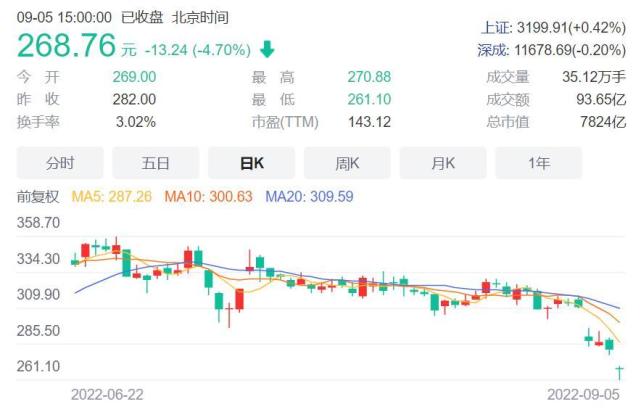Open the 日K chart tab
The height and width of the screenshot is (412, 641).
(251, 163)
